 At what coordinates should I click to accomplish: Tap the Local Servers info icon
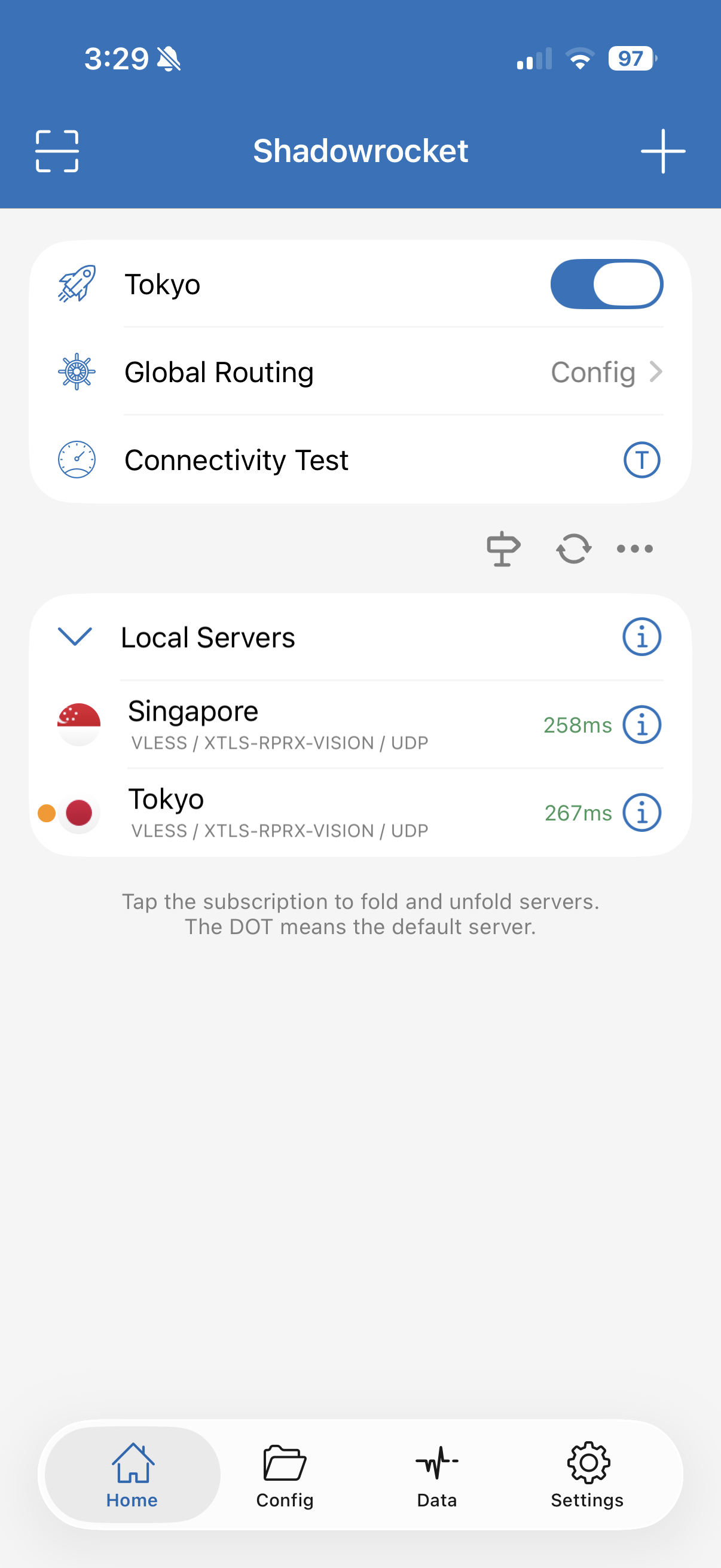click(641, 637)
